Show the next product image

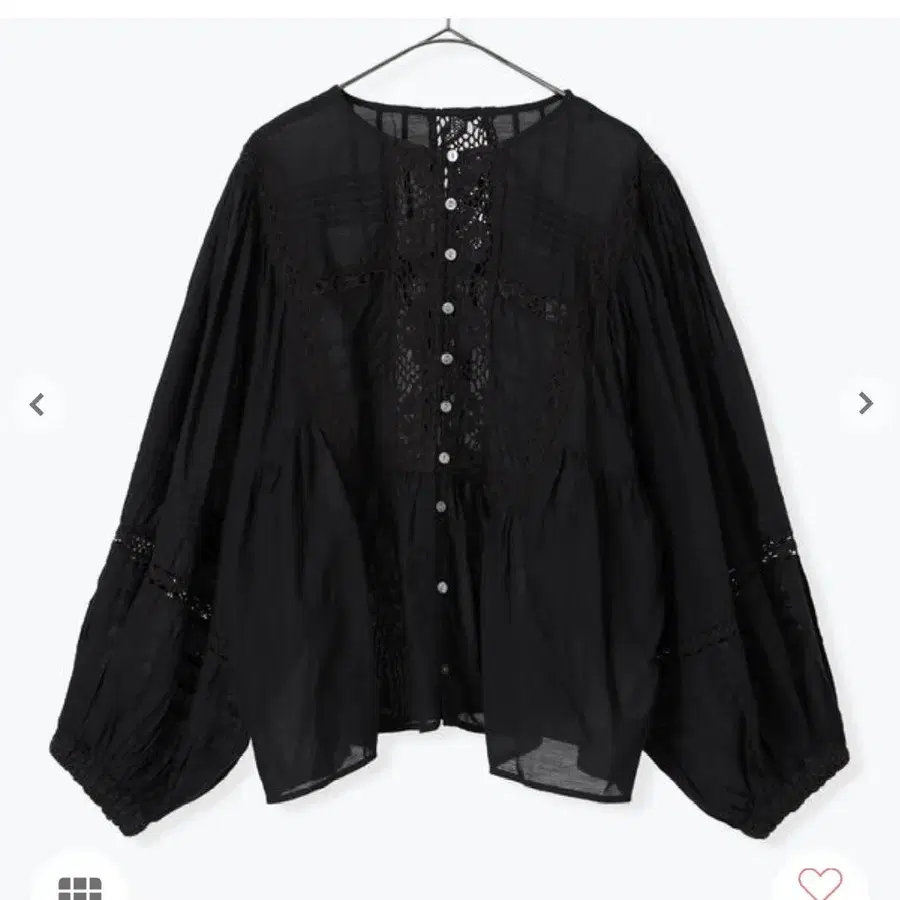coord(865,403)
